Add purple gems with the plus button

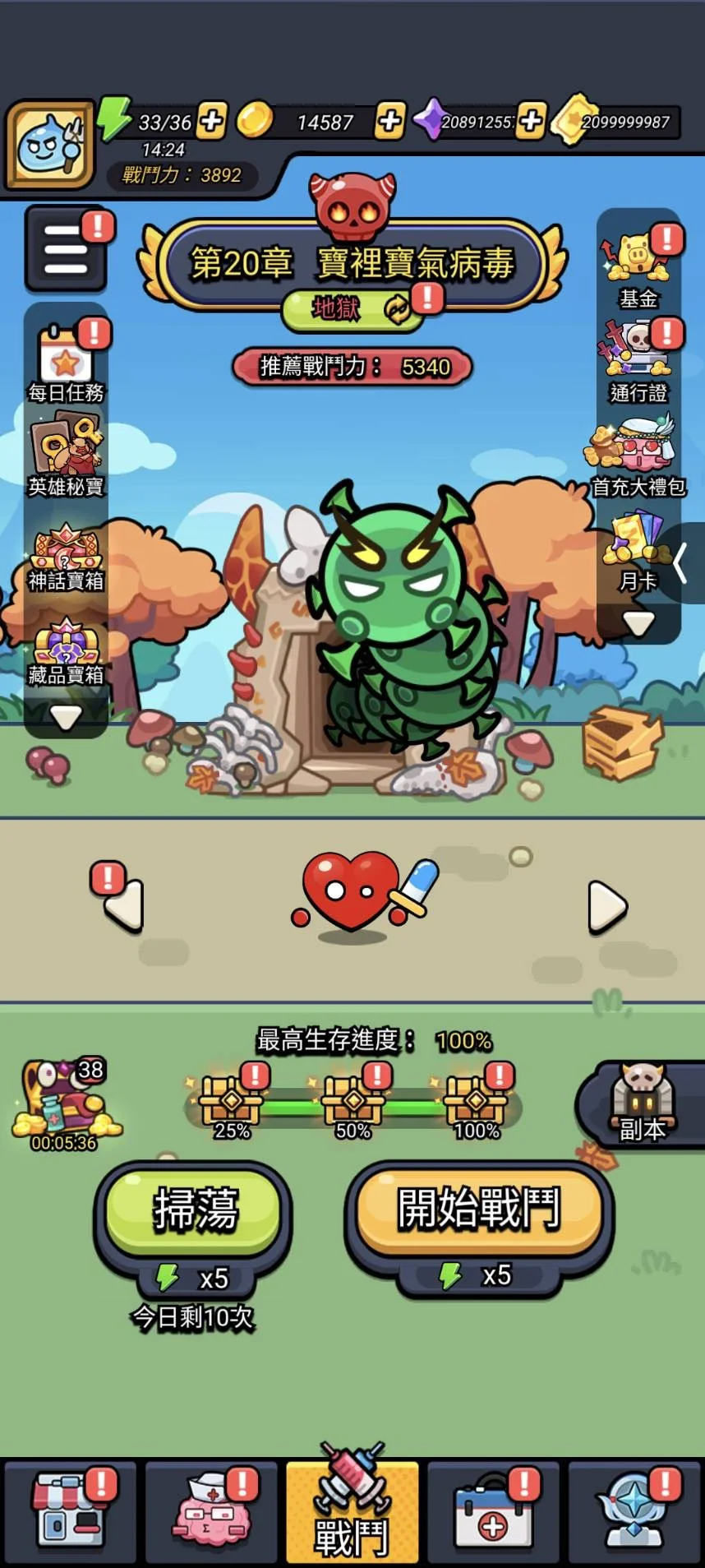pyautogui.click(x=531, y=121)
